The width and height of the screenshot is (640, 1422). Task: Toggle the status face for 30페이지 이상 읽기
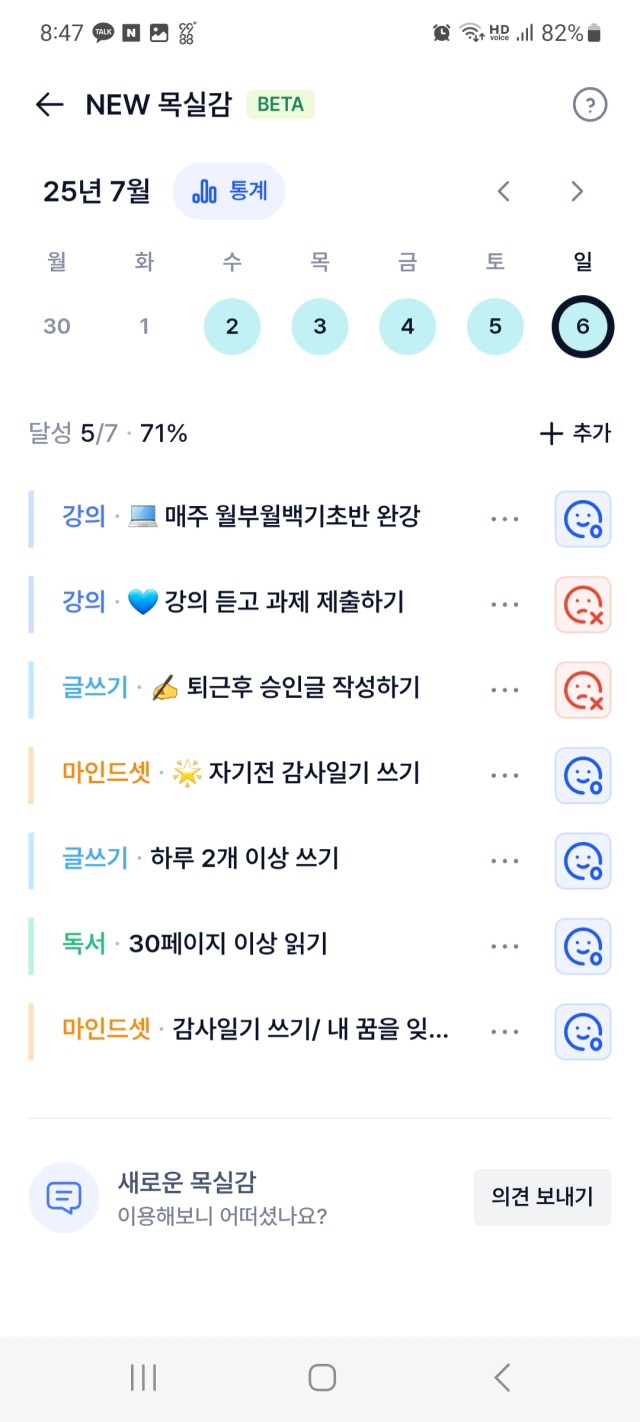(x=583, y=945)
